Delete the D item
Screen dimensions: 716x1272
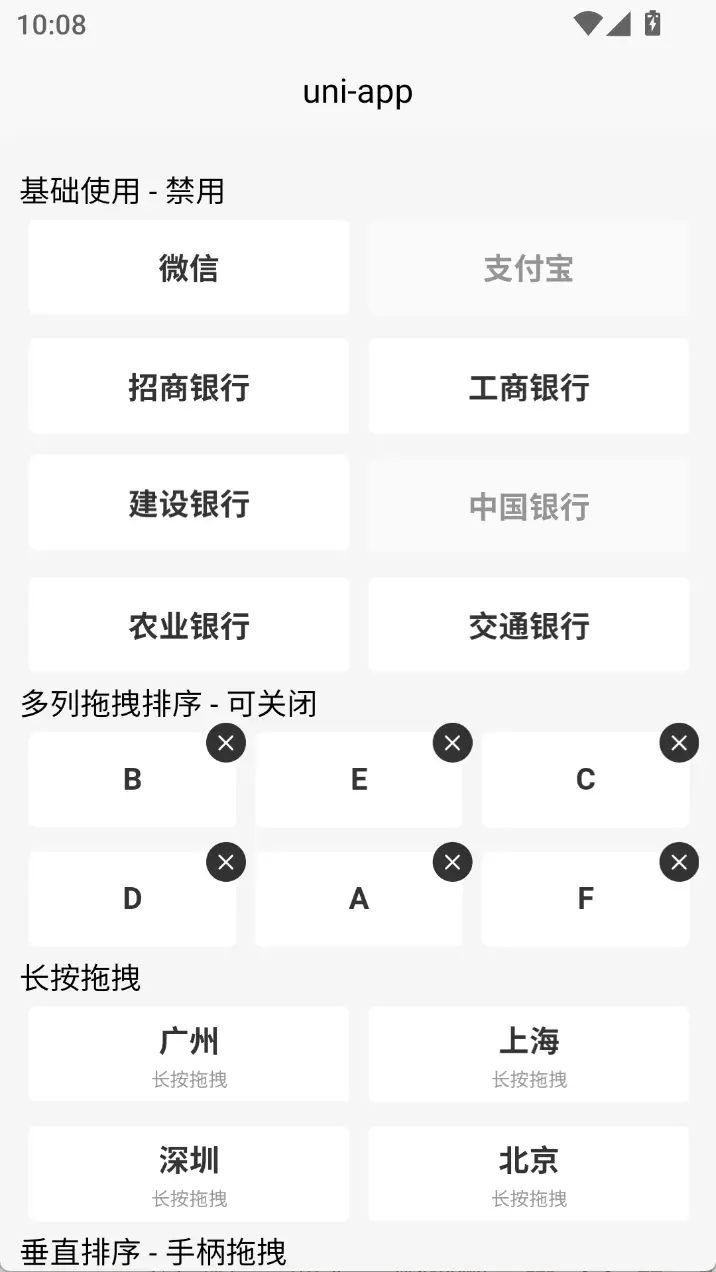pos(226,862)
